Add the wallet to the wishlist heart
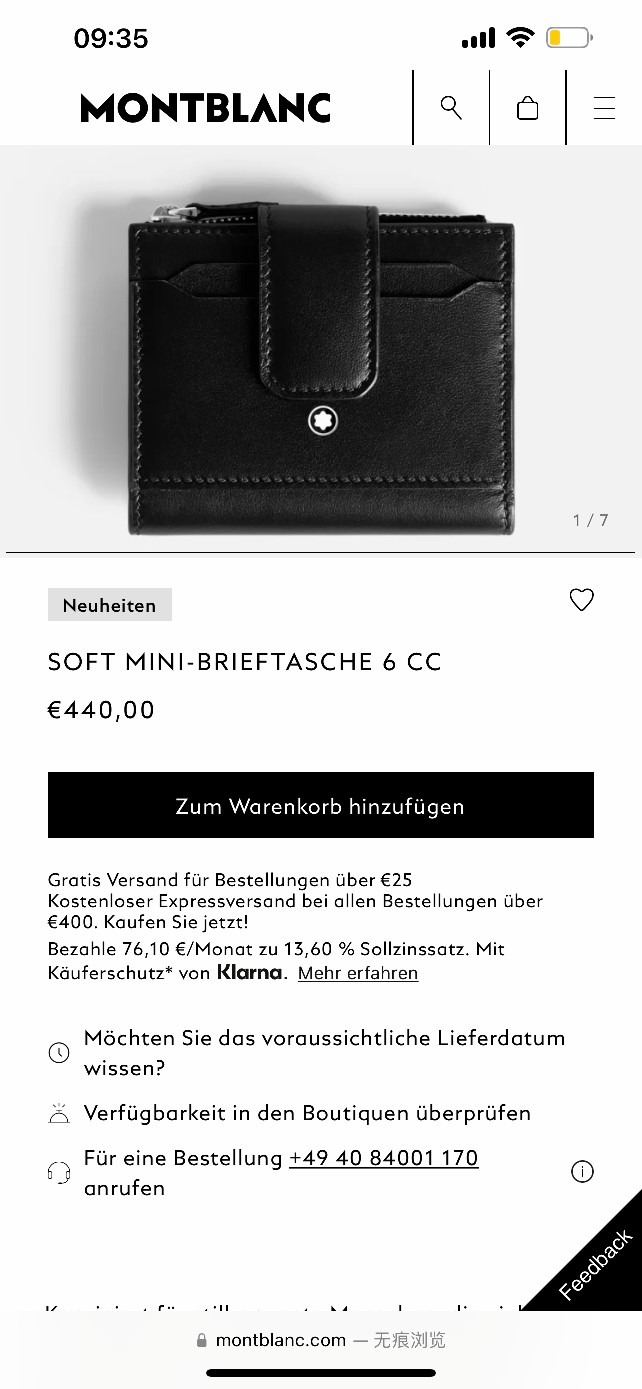 point(581,600)
